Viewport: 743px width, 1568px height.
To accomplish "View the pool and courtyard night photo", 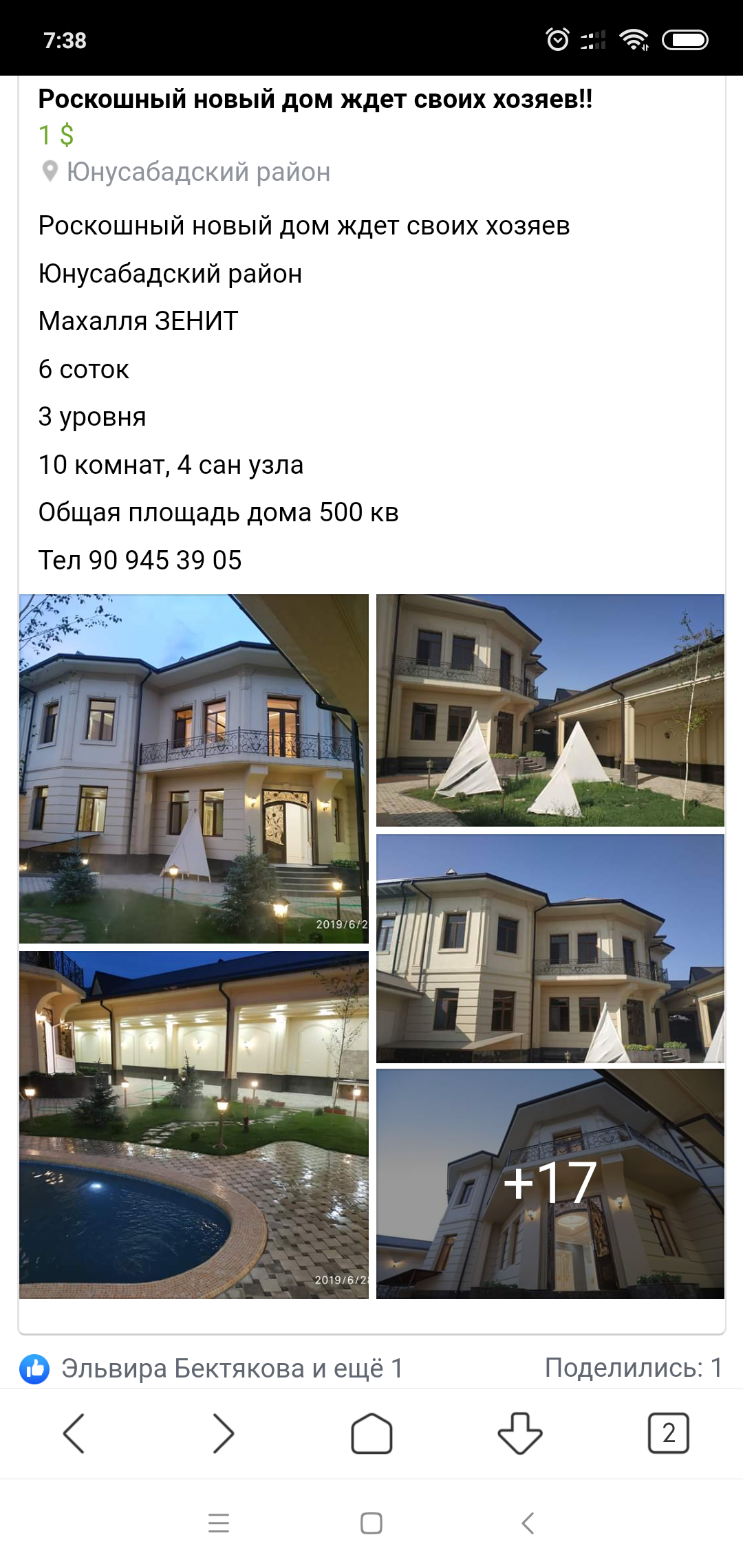I will pyautogui.click(x=194, y=1125).
